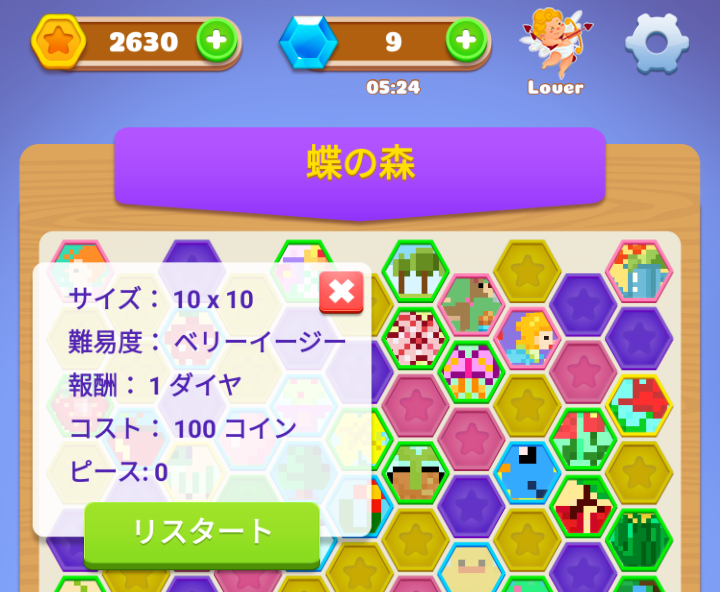
Task: Open the blue bird puzzle tile
Action: pyautogui.click(x=527, y=472)
